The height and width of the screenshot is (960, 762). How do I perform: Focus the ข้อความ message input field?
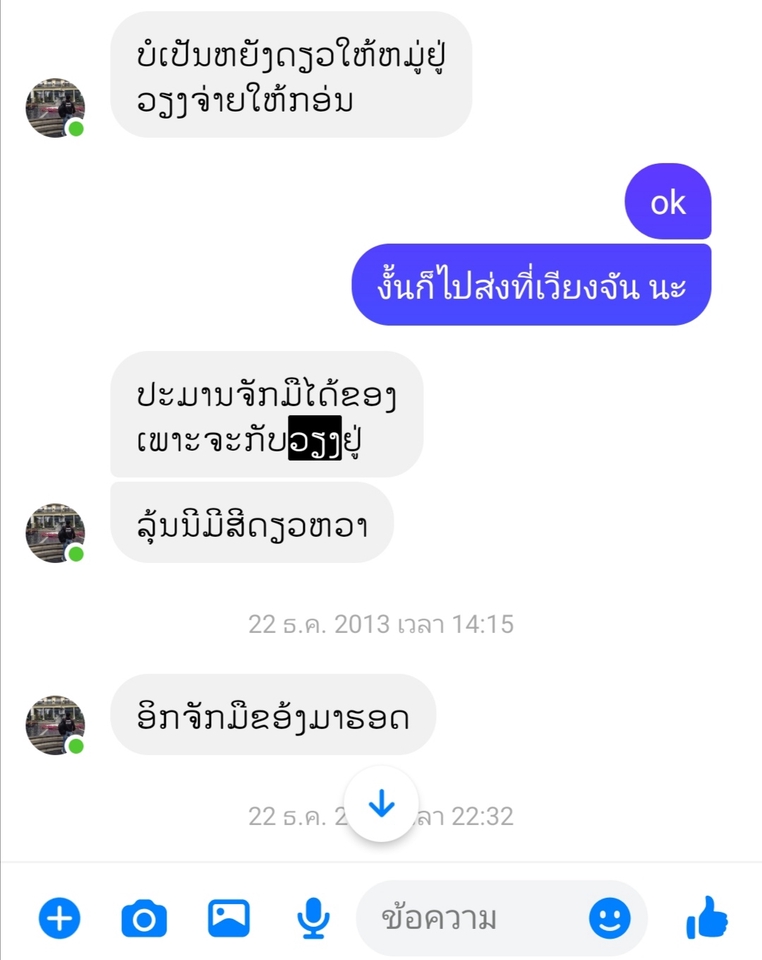pyautogui.click(x=470, y=917)
